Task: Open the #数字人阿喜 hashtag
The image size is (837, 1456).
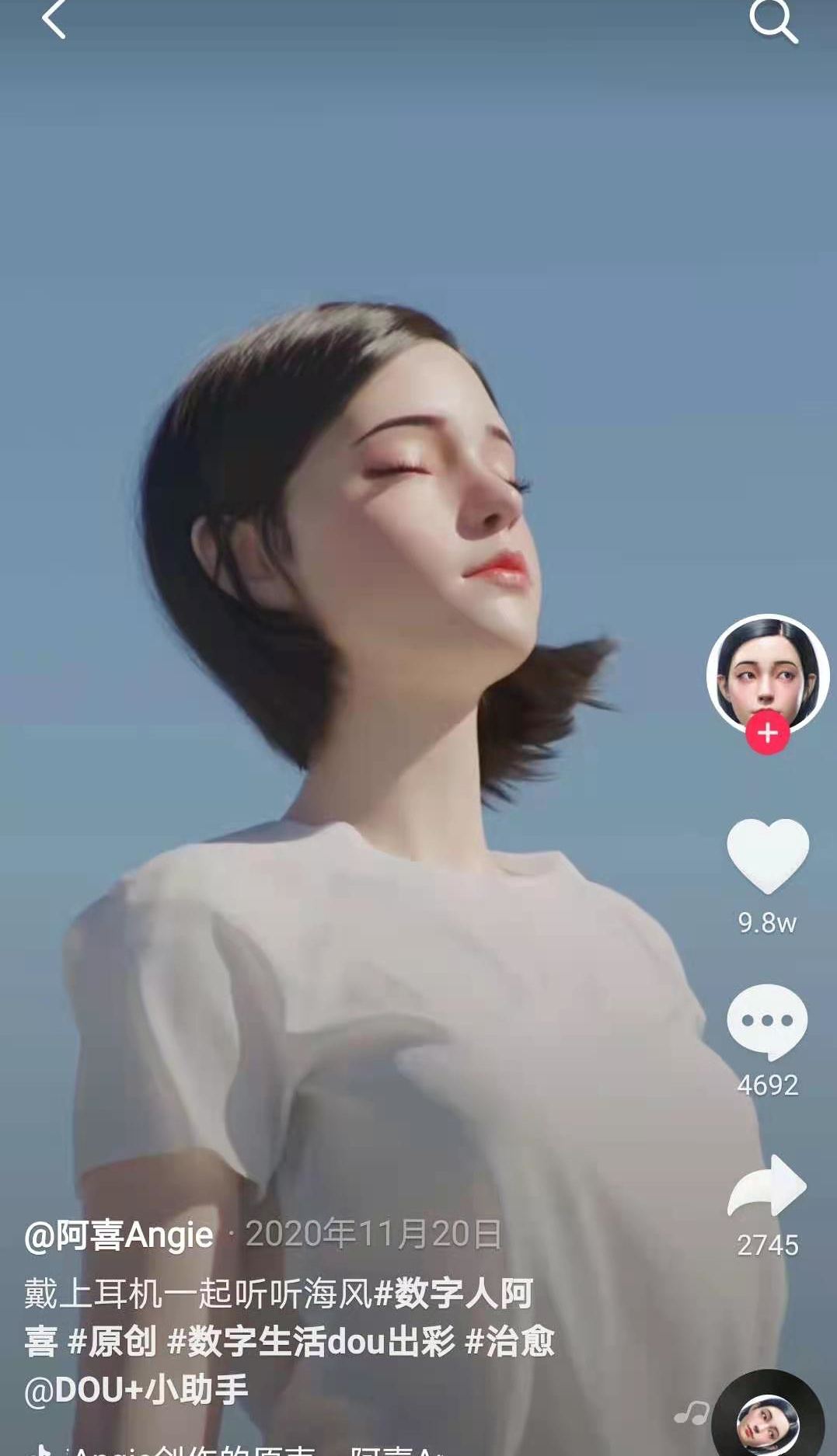Action: 453,1294
